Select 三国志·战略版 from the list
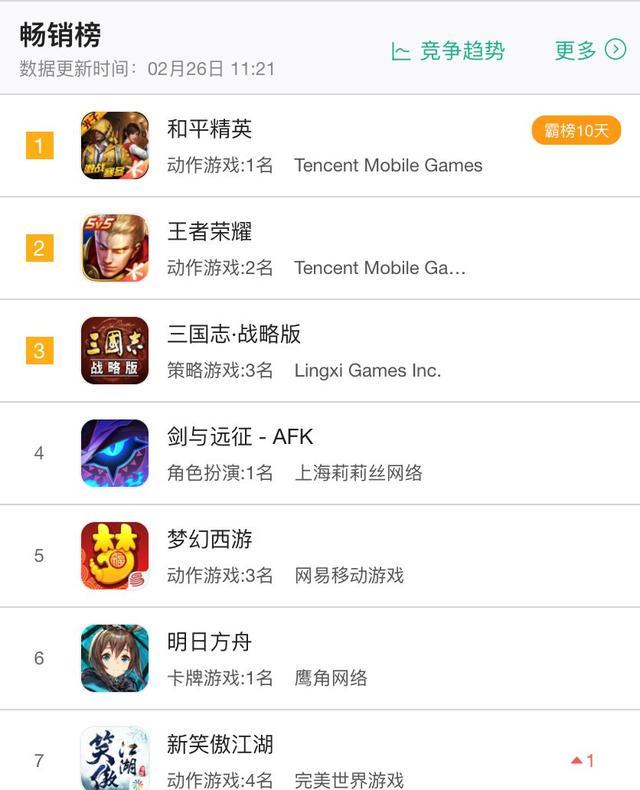The width and height of the screenshot is (640, 790). pos(320,351)
